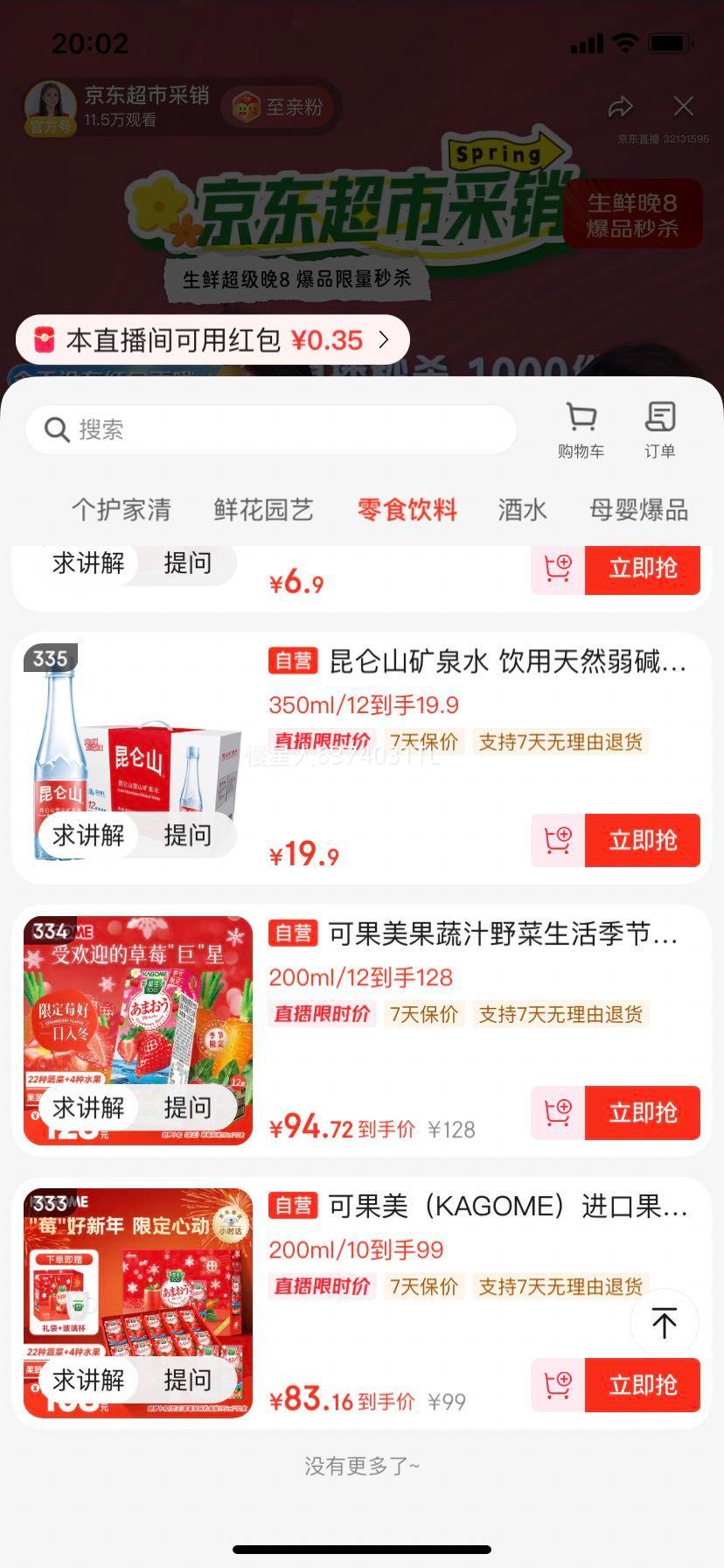The width and height of the screenshot is (724, 1568).
Task: Open the shopping cart icon
Action: (x=580, y=428)
